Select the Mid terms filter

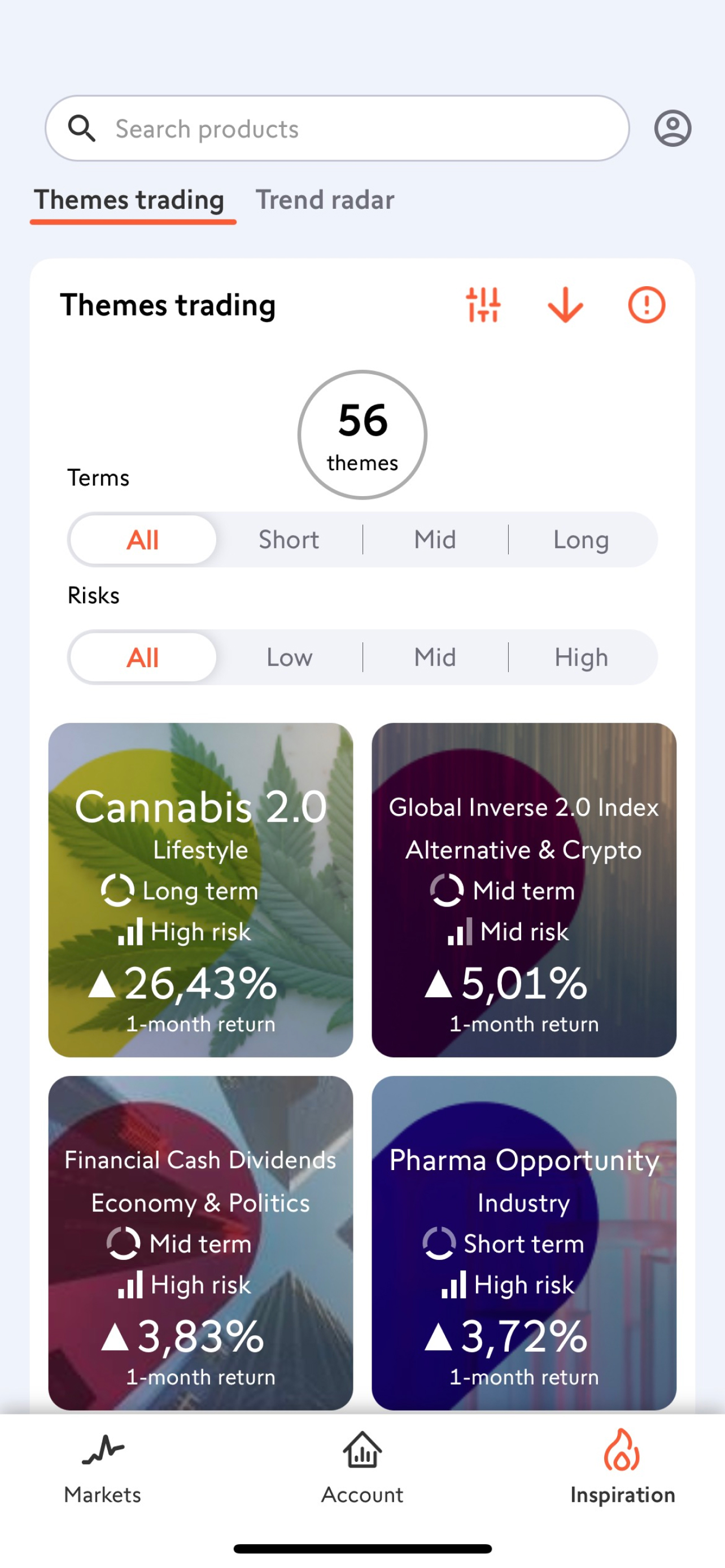tap(435, 539)
